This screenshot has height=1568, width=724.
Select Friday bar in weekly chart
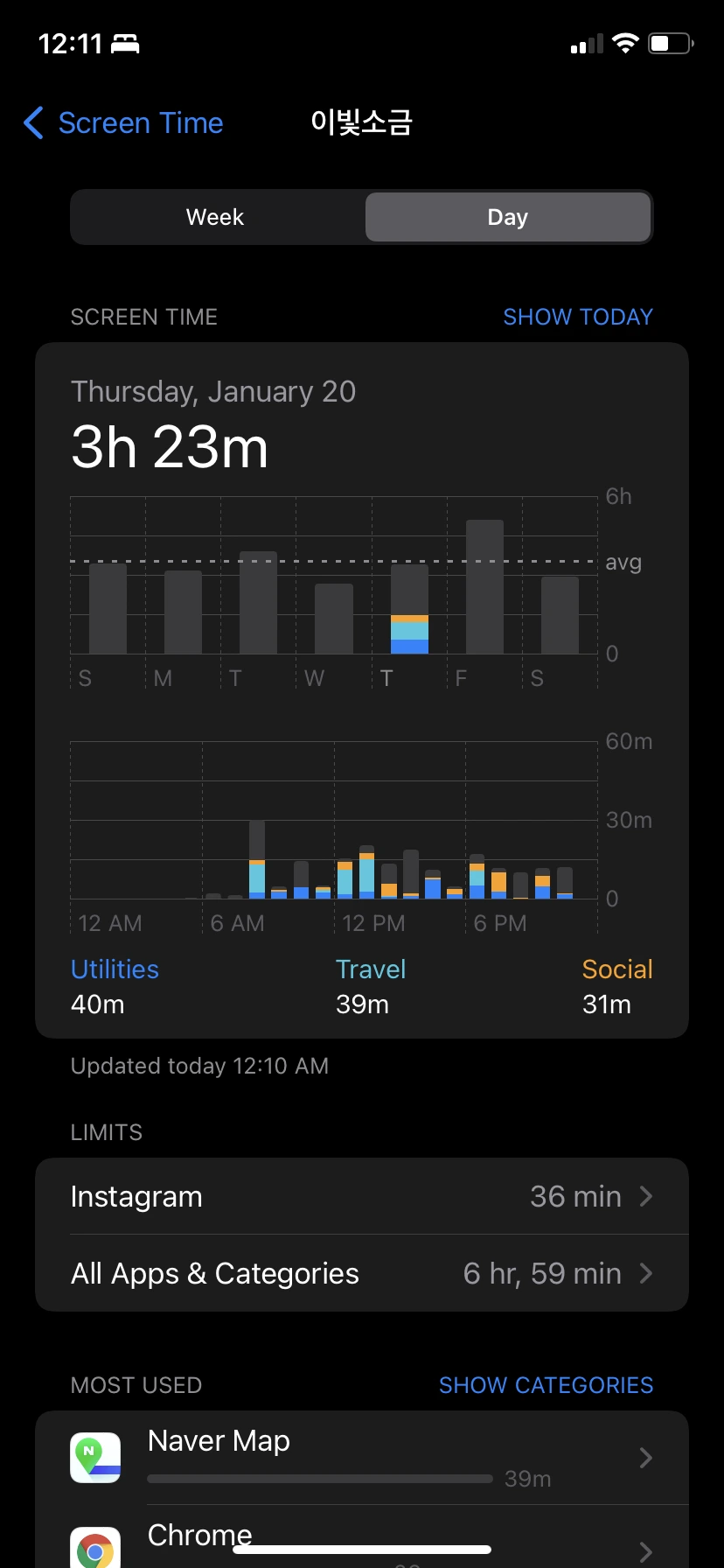[x=484, y=588]
